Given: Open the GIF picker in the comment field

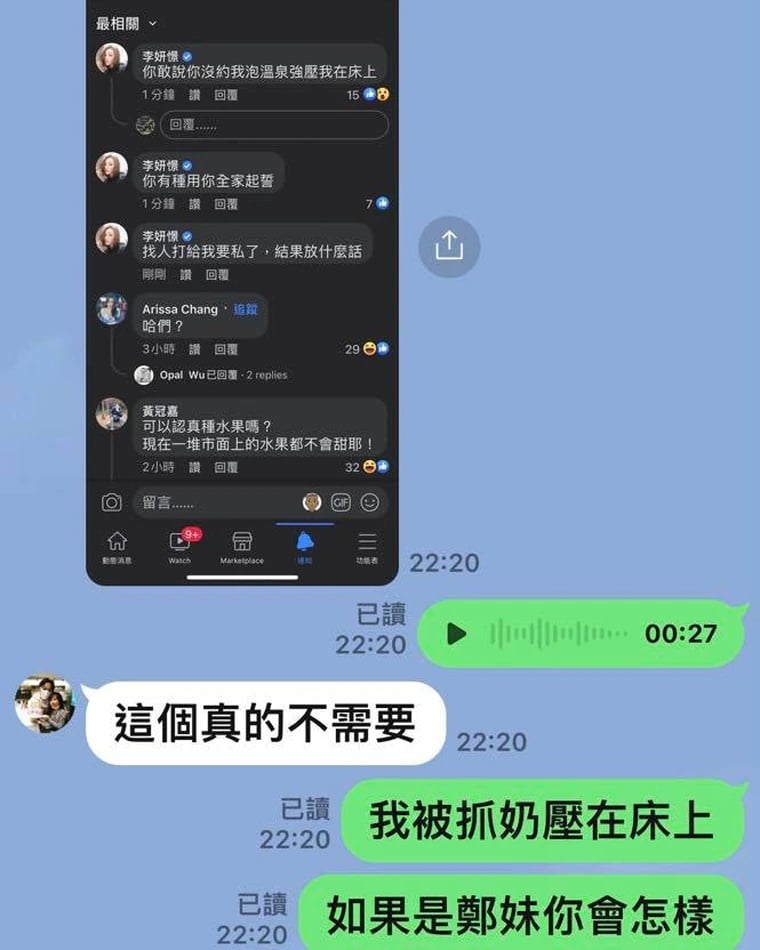Looking at the screenshot, I should point(342,502).
